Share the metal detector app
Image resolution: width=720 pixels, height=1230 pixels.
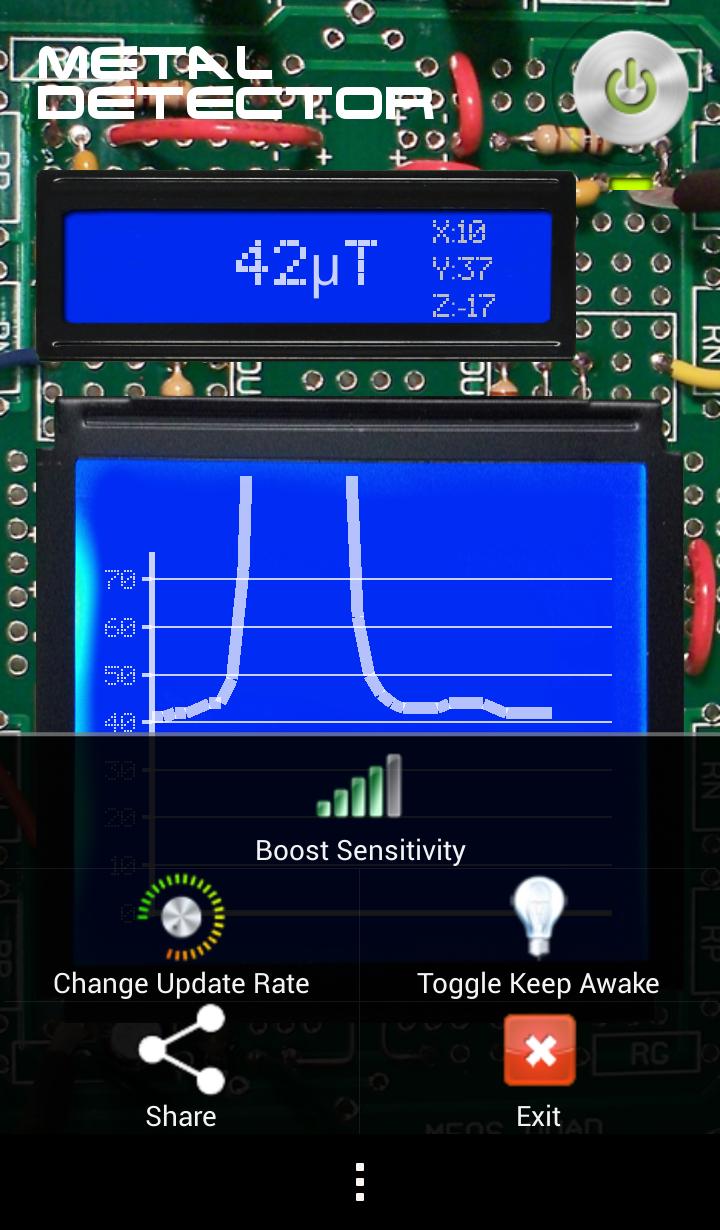click(x=181, y=1068)
